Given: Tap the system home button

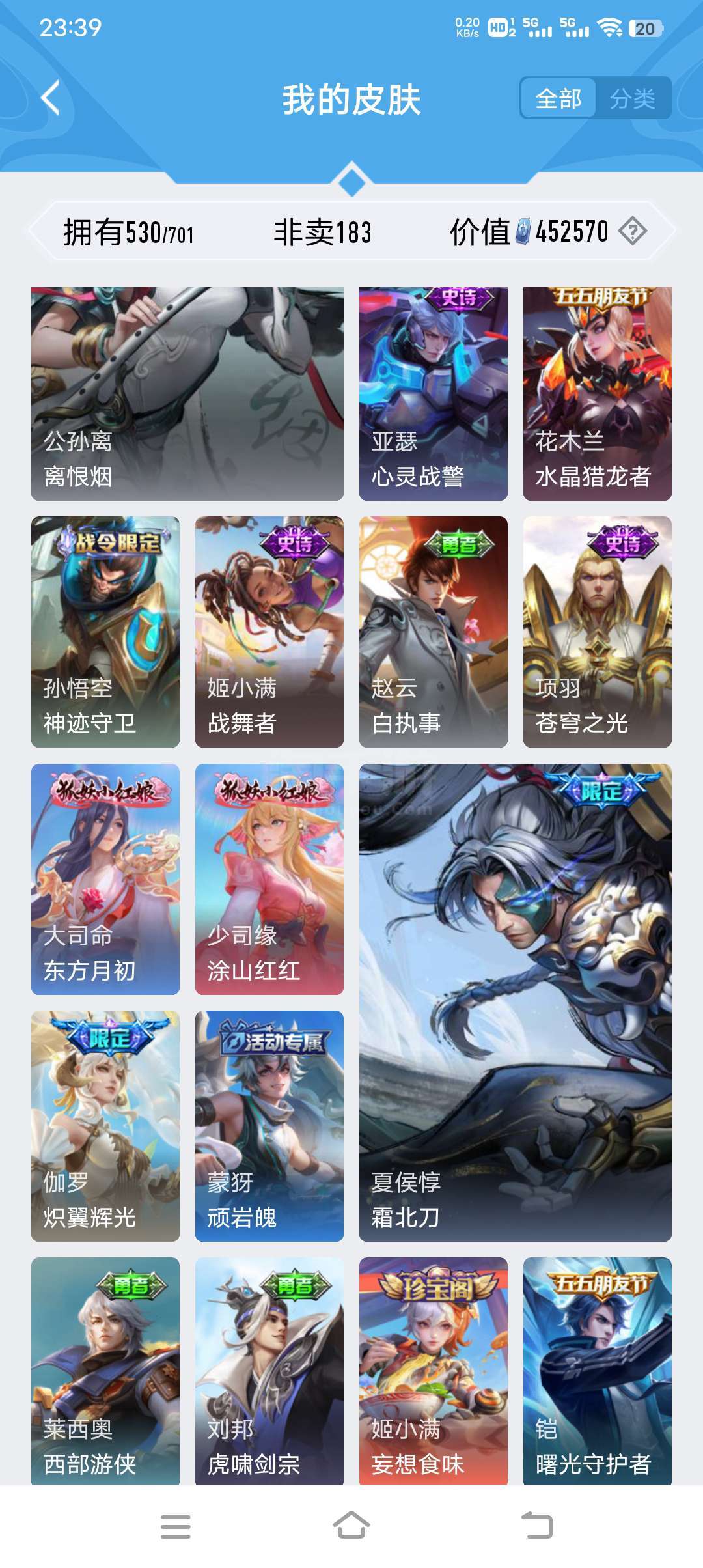Looking at the screenshot, I should point(351,1526).
